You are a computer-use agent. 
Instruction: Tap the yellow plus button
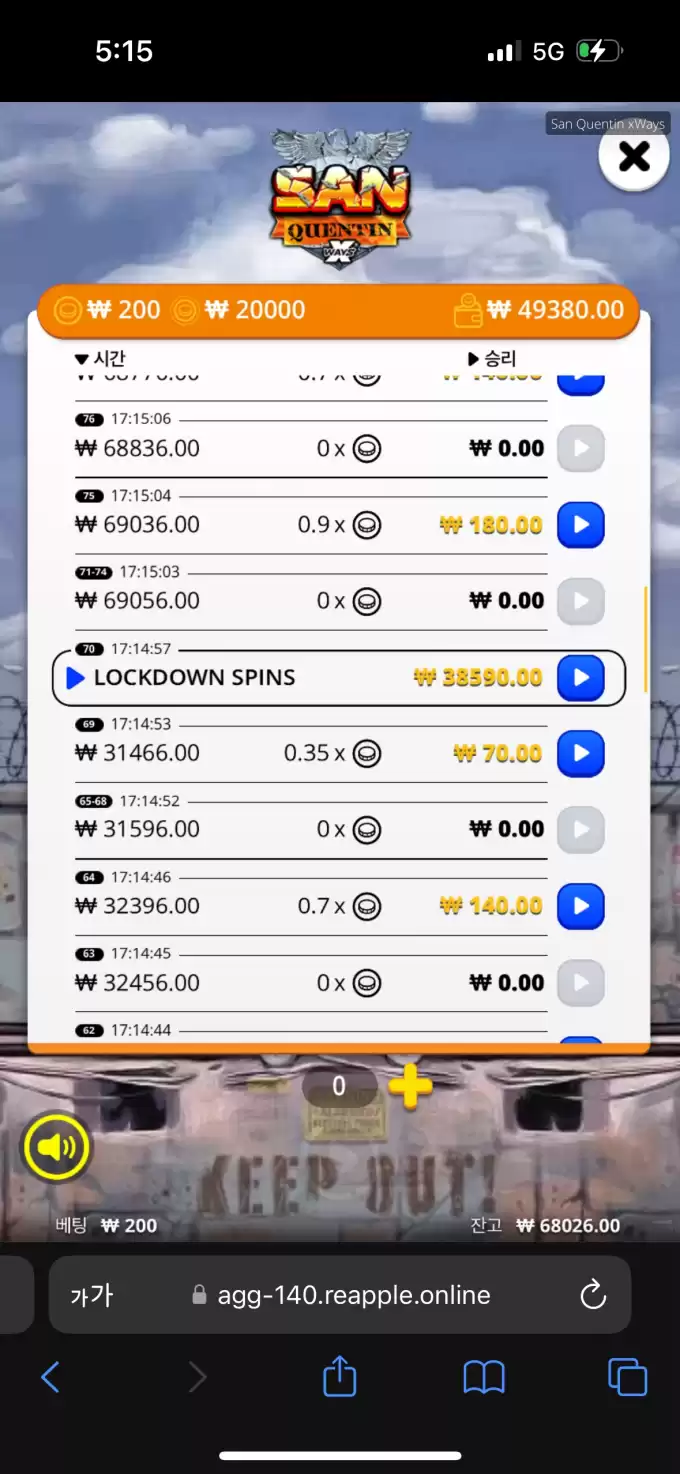pos(410,1087)
